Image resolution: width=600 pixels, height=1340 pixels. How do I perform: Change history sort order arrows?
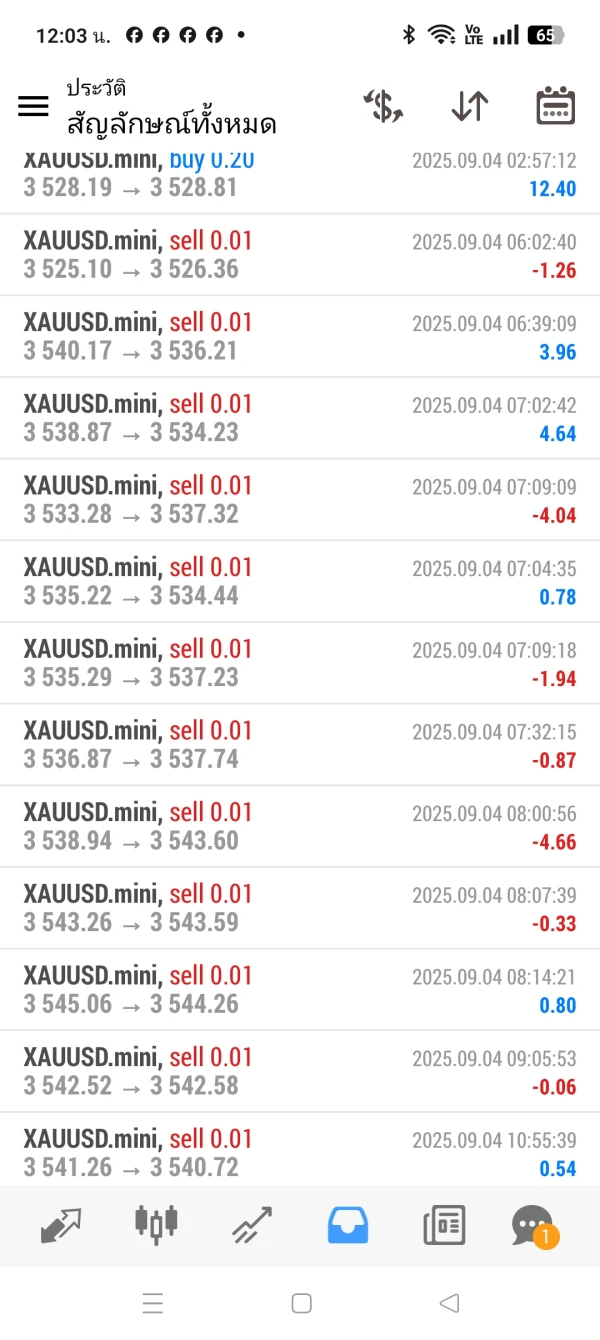469,106
